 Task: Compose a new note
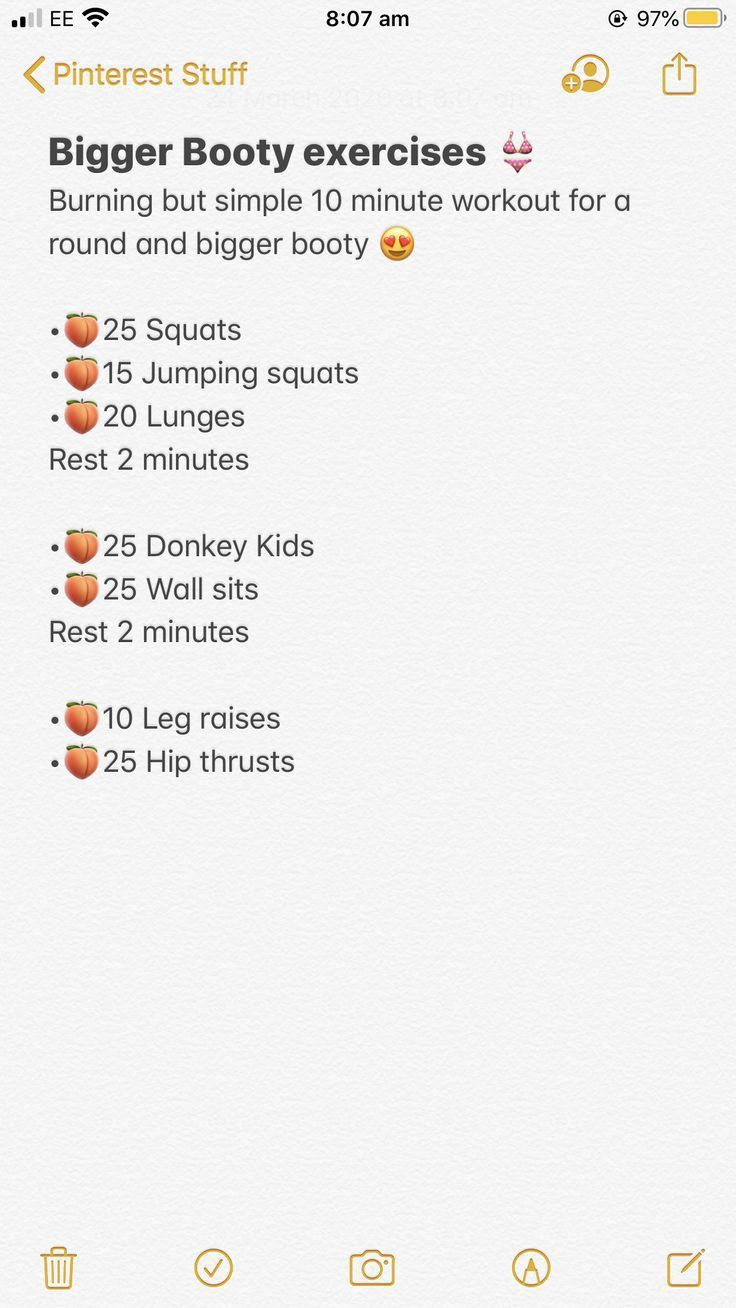pyautogui.click(x=686, y=1267)
